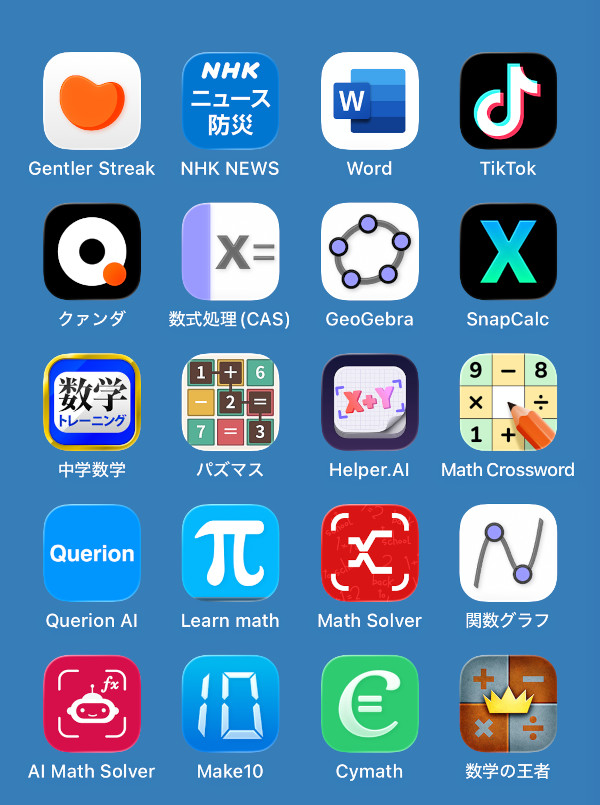Launch TikTok
Image resolution: width=600 pixels, height=805 pixels.
(x=508, y=101)
